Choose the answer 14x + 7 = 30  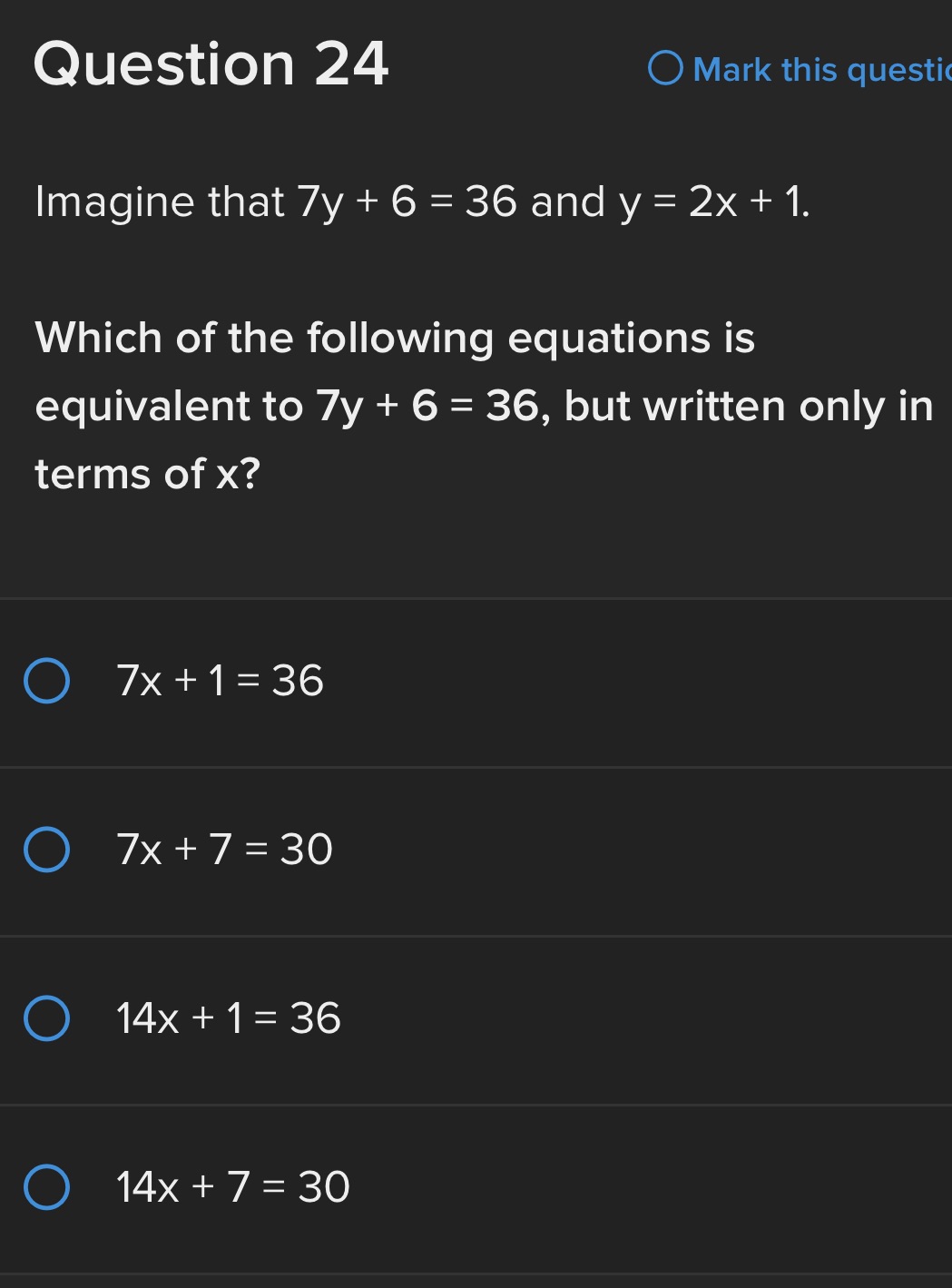pyautogui.click(x=48, y=1187)
